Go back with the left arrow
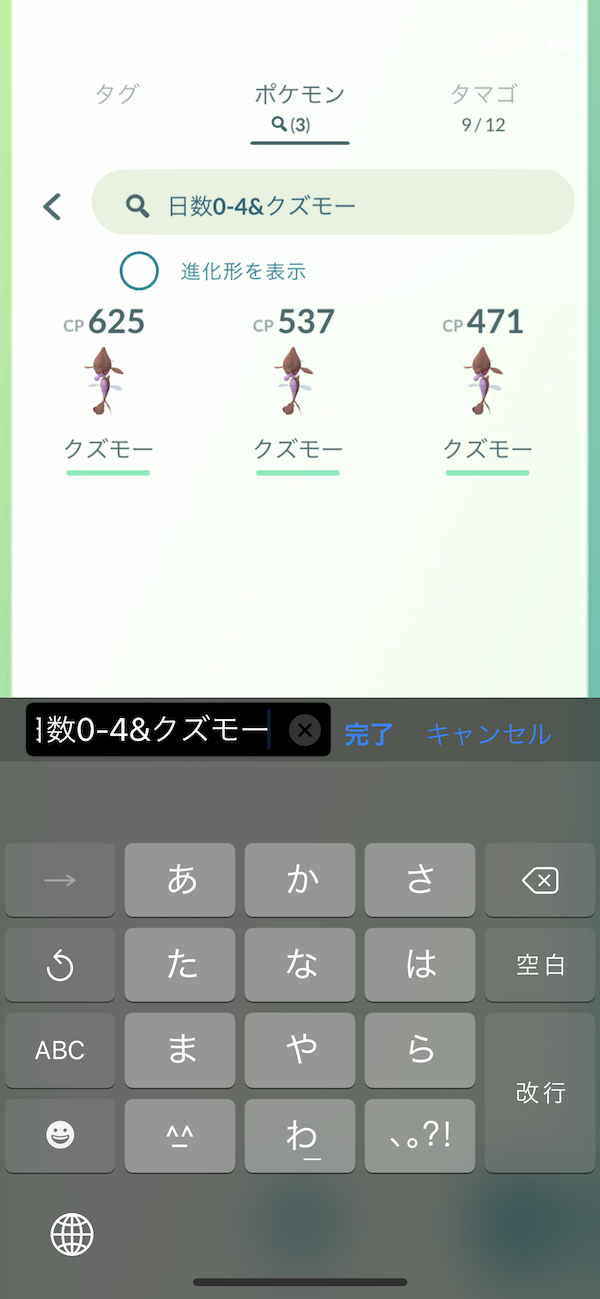The width and height of the screenshot is (600, 1299). pos(52,207)
